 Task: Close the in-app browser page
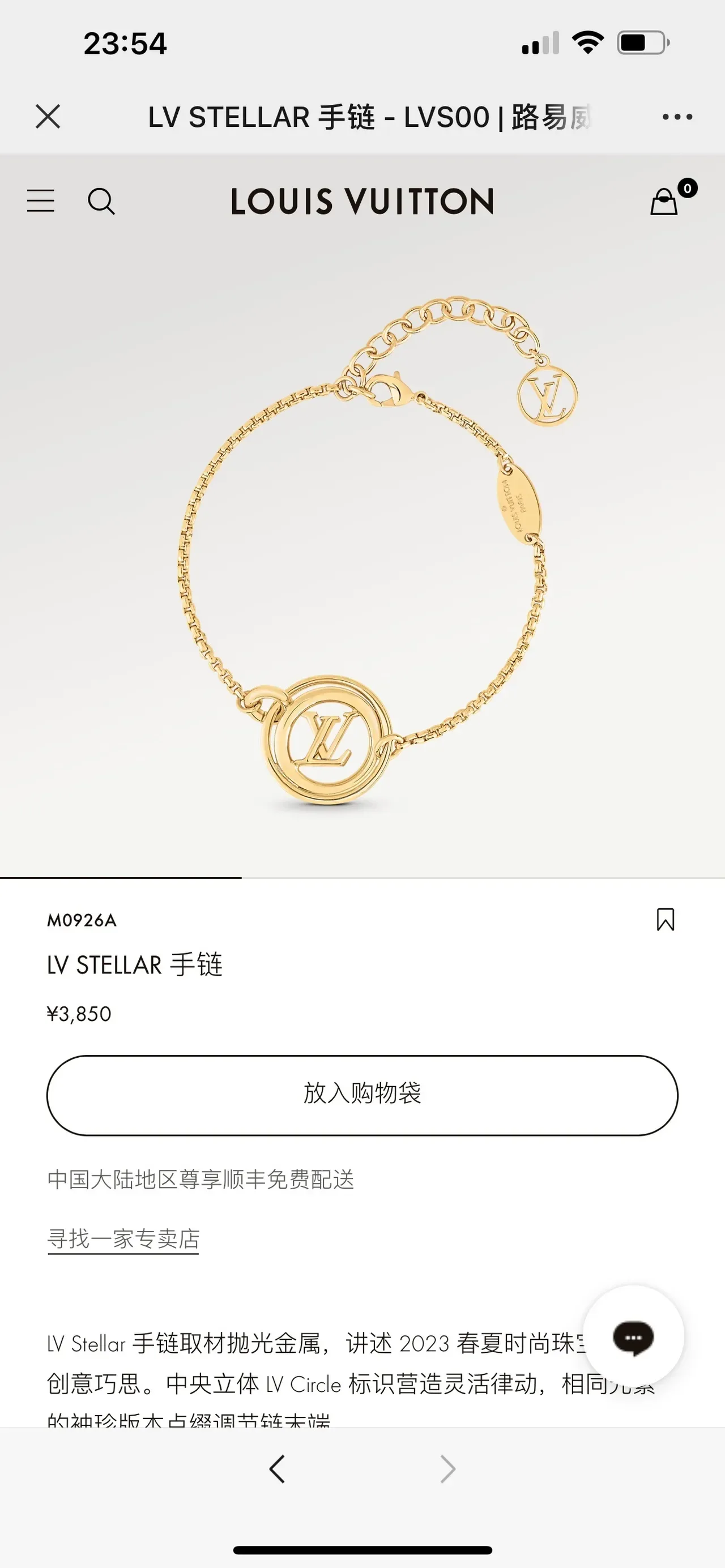pos(48,116)
